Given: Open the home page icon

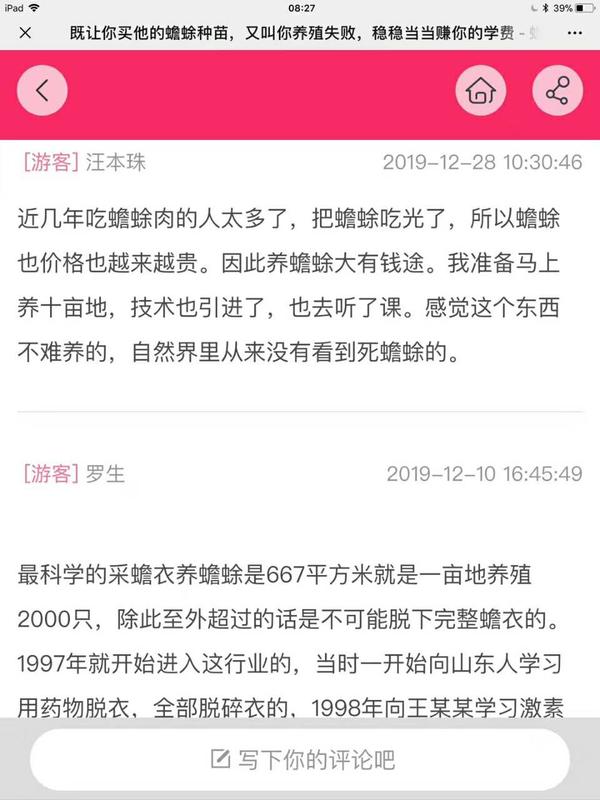Looking at the screenshot, I should tap(480, 92).
